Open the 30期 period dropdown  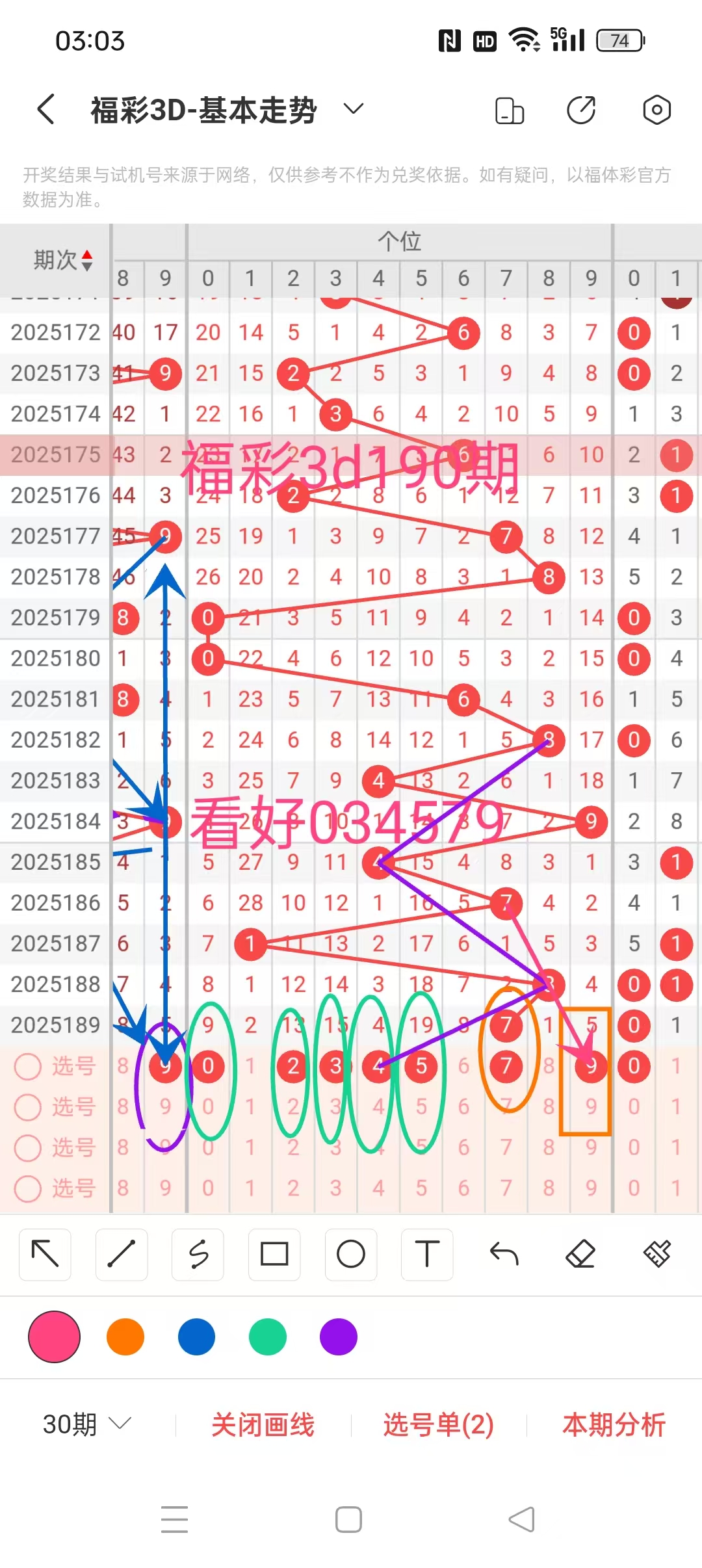(87, 1424)
